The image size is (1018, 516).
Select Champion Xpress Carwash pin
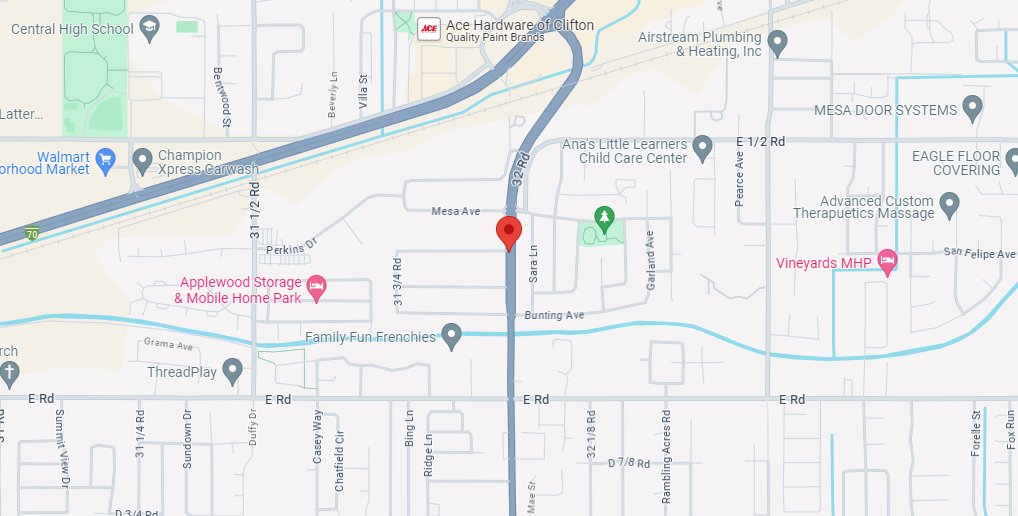click(142, 159)
